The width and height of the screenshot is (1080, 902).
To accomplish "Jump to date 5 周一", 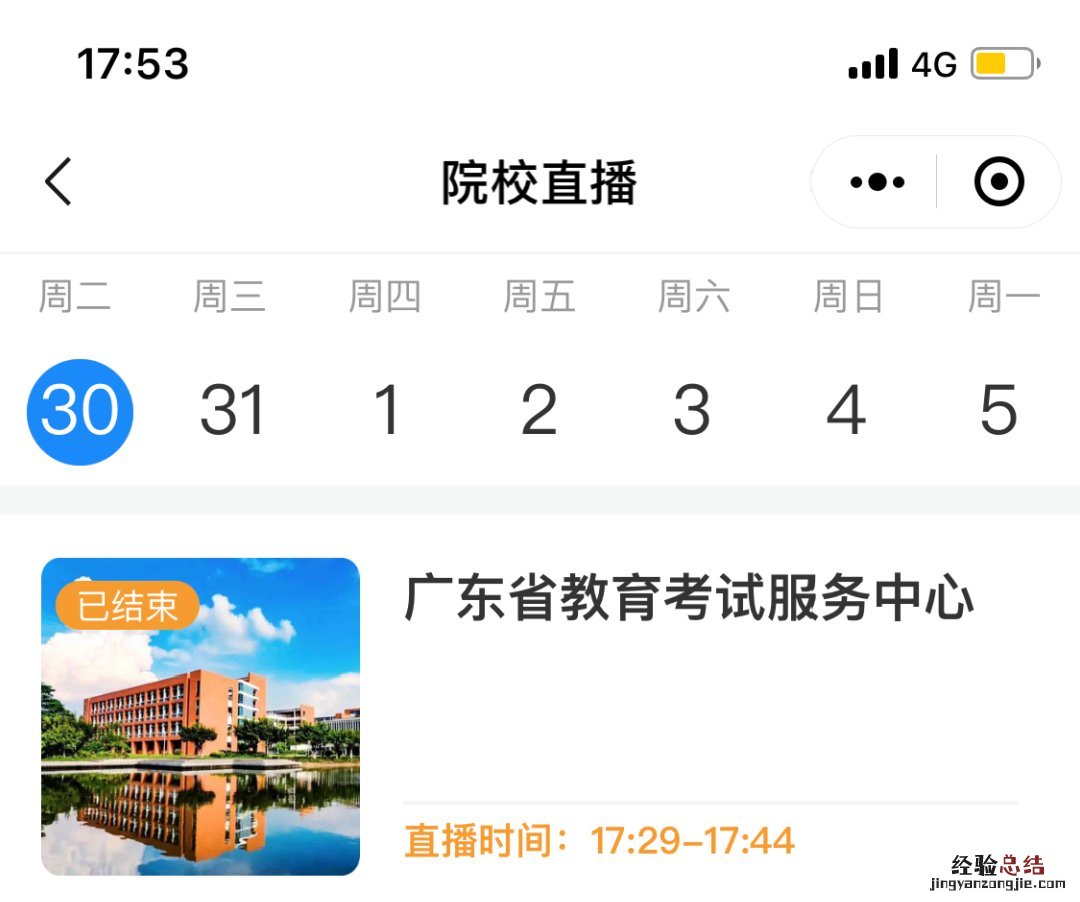I will coord(999,411).
